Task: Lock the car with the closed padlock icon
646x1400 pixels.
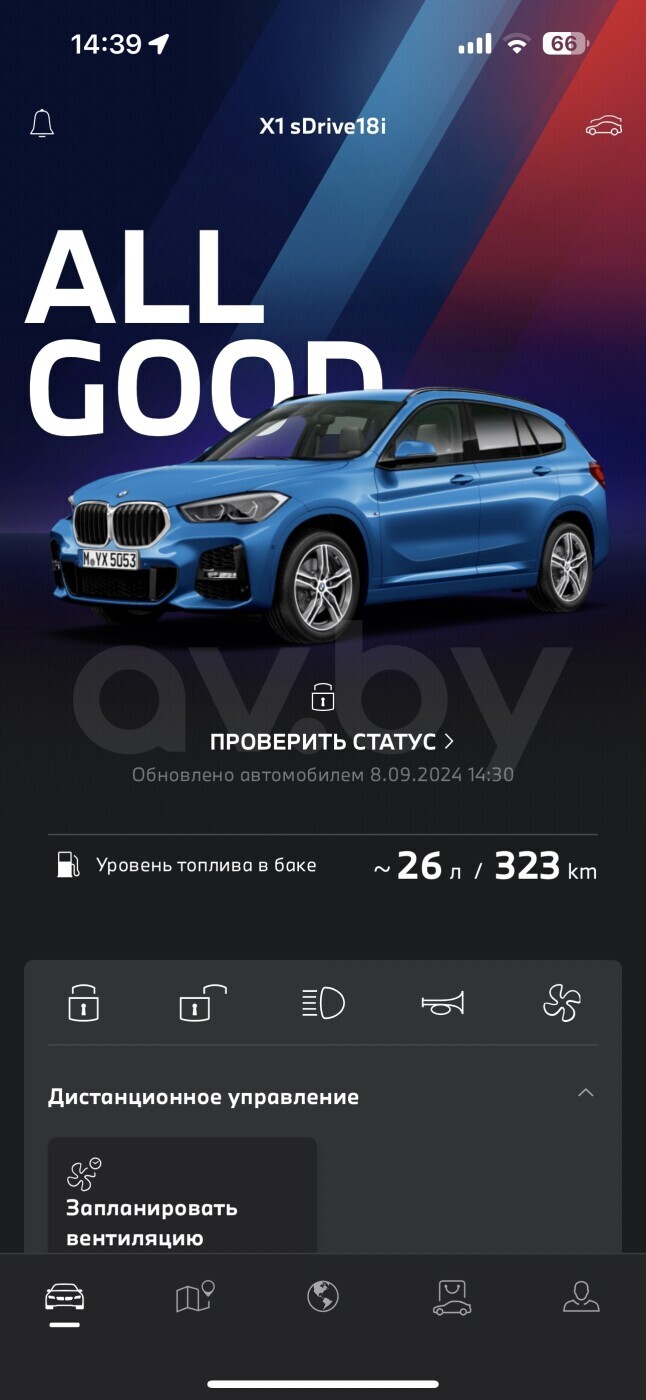Action: [x=84, y=1002]
